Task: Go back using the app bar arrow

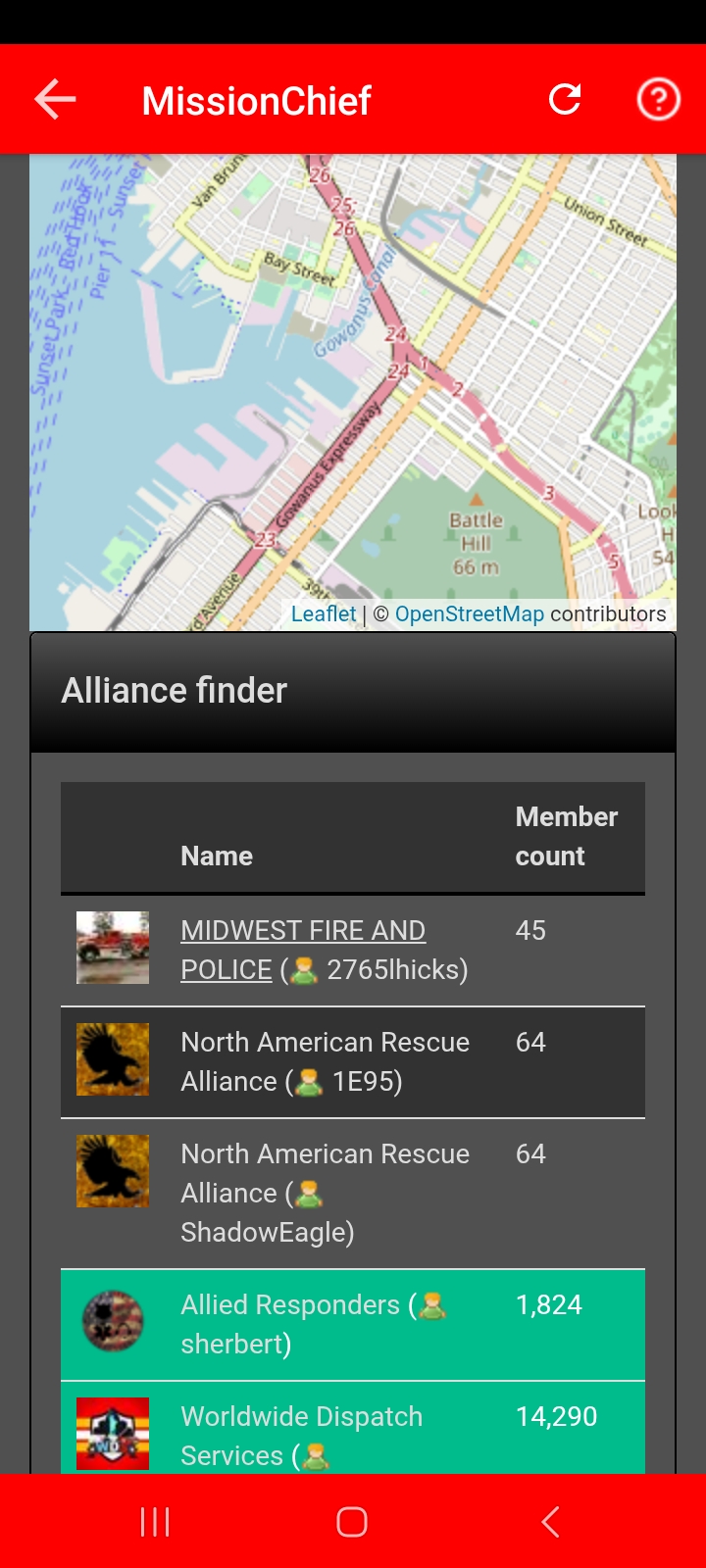Action: [56, 99]
